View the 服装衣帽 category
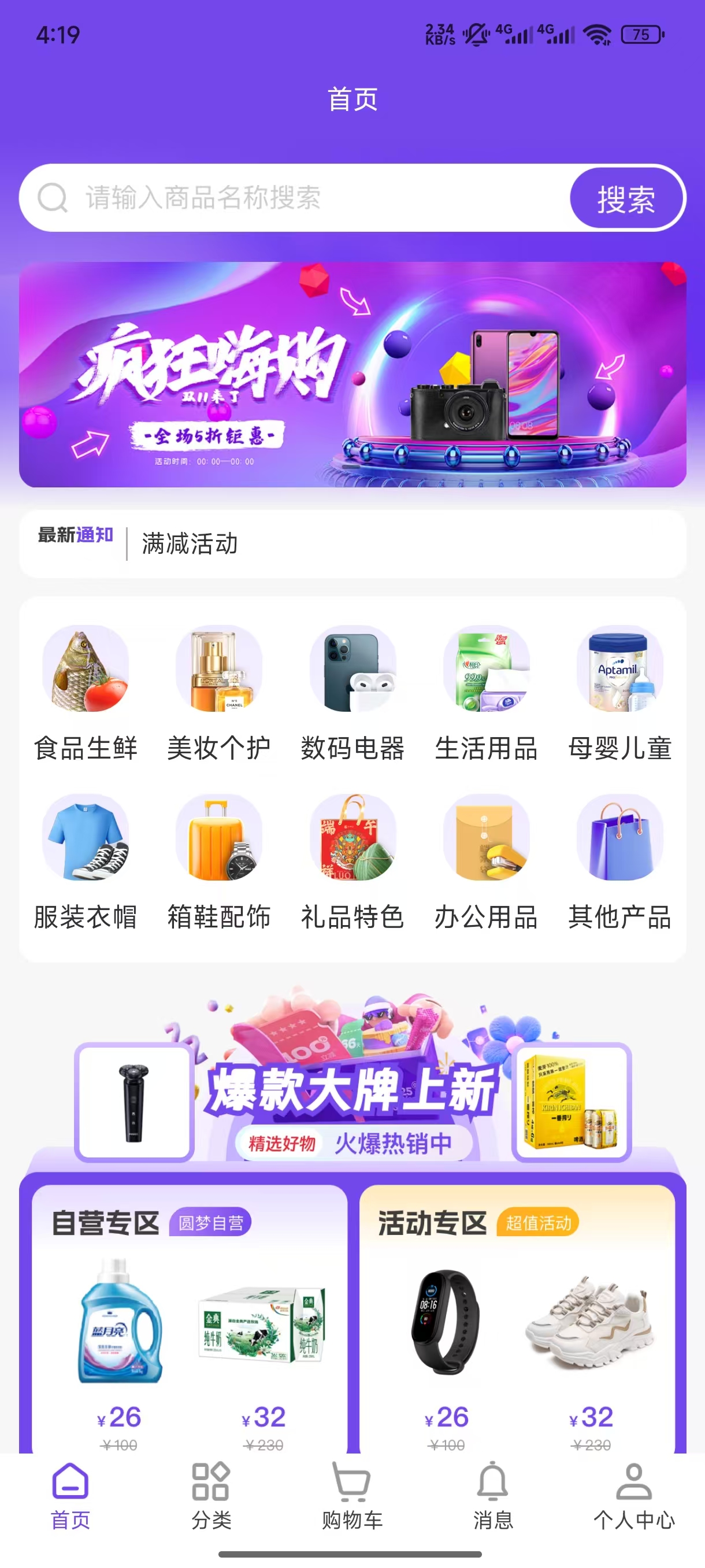This screenshot has width=705, height=1568. click(86, 863)
